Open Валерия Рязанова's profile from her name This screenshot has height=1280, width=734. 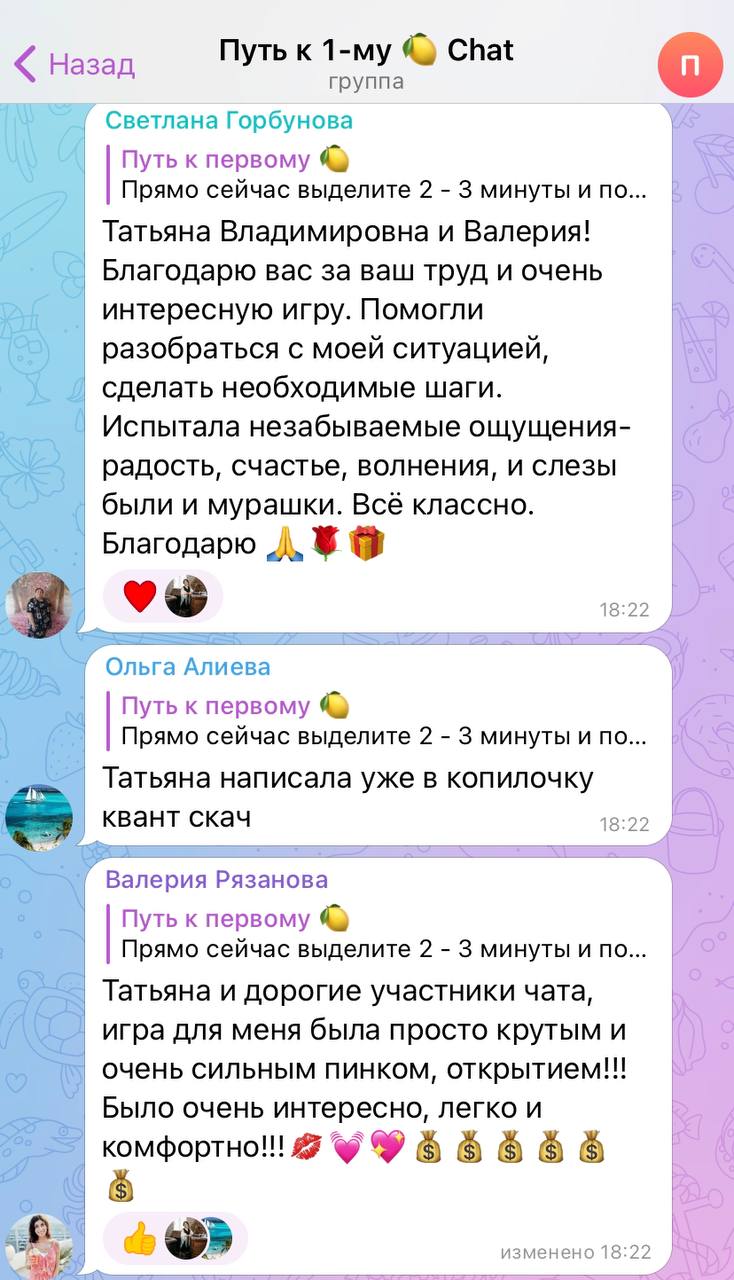(217, 880)
